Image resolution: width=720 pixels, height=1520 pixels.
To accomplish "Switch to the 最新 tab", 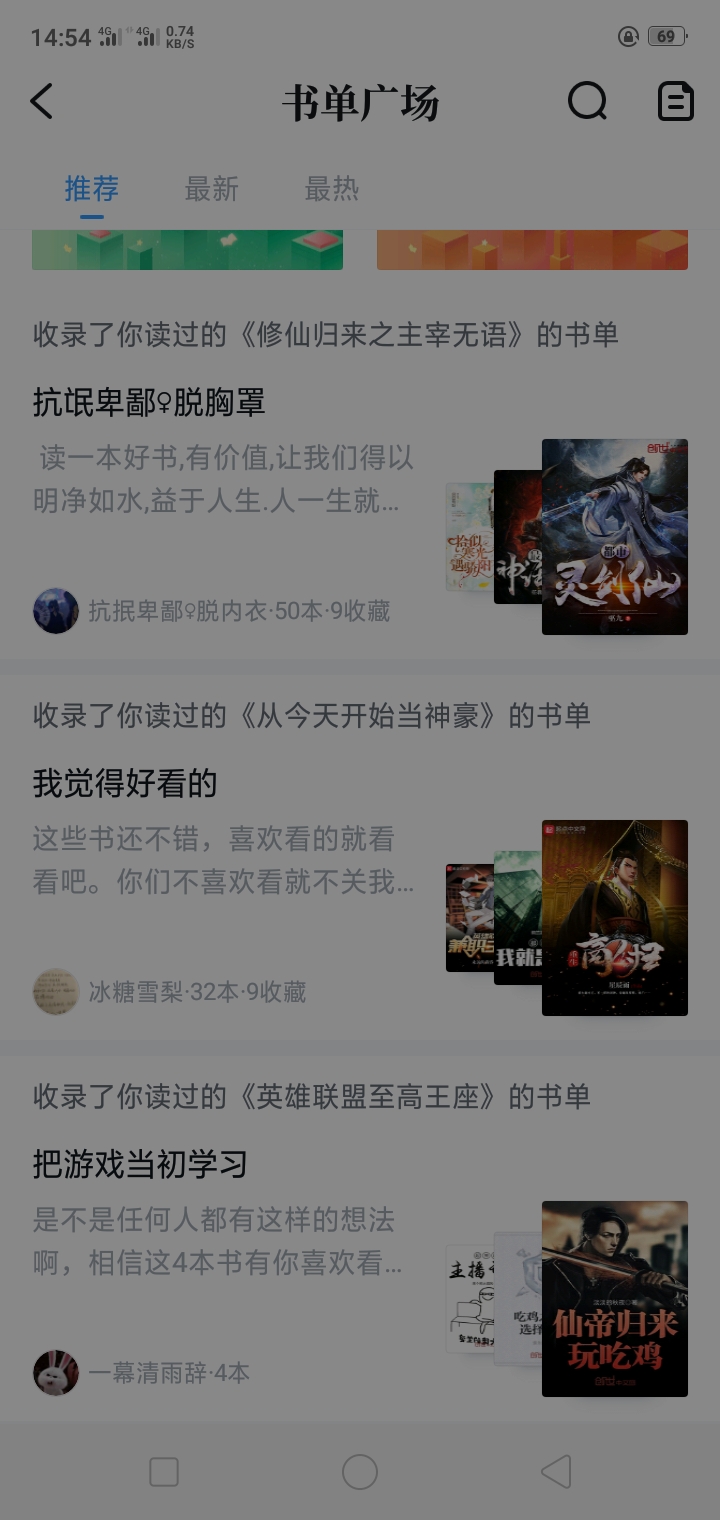I will pos(212,188).
